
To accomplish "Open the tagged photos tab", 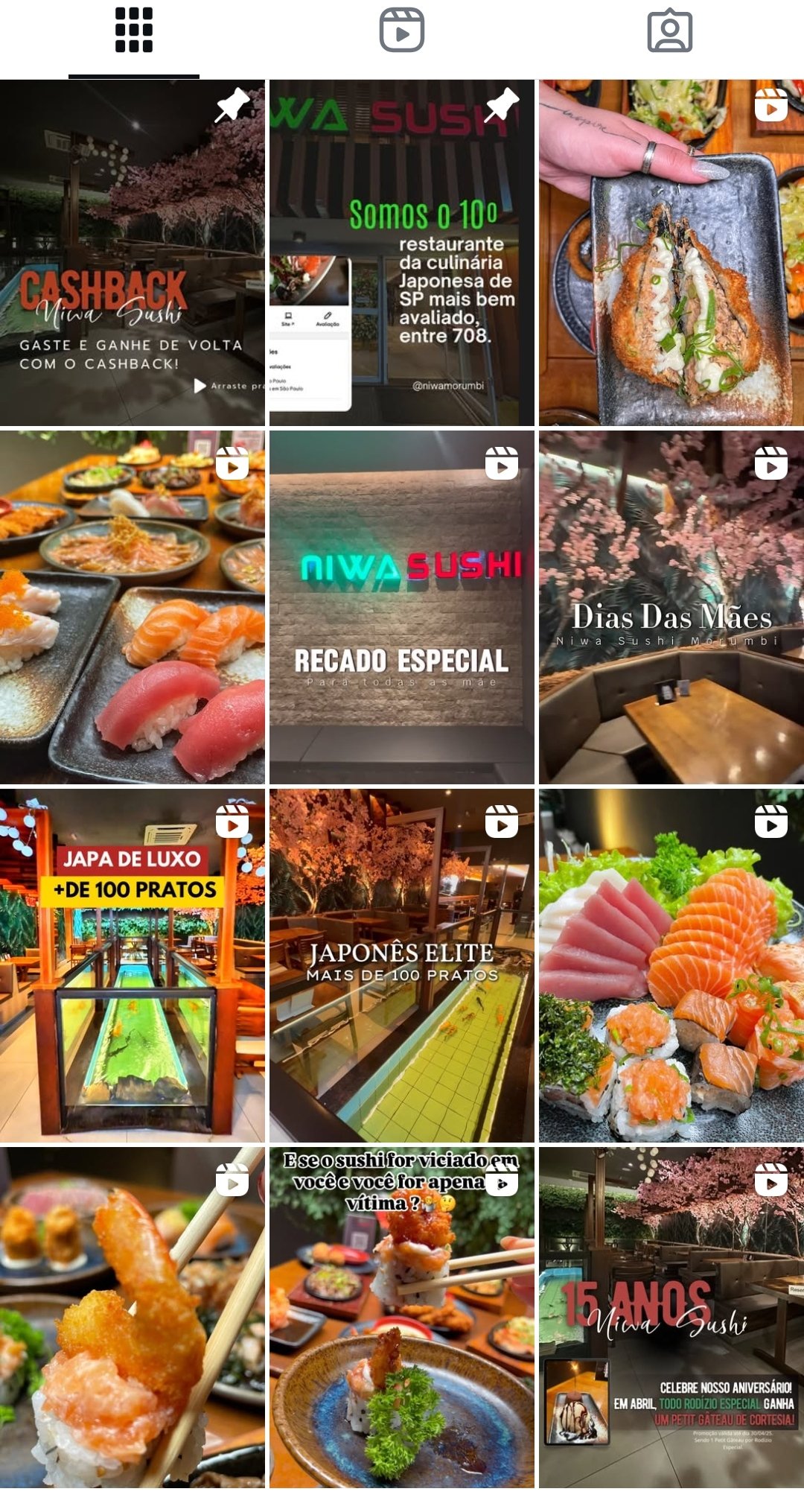I will 670,31.
